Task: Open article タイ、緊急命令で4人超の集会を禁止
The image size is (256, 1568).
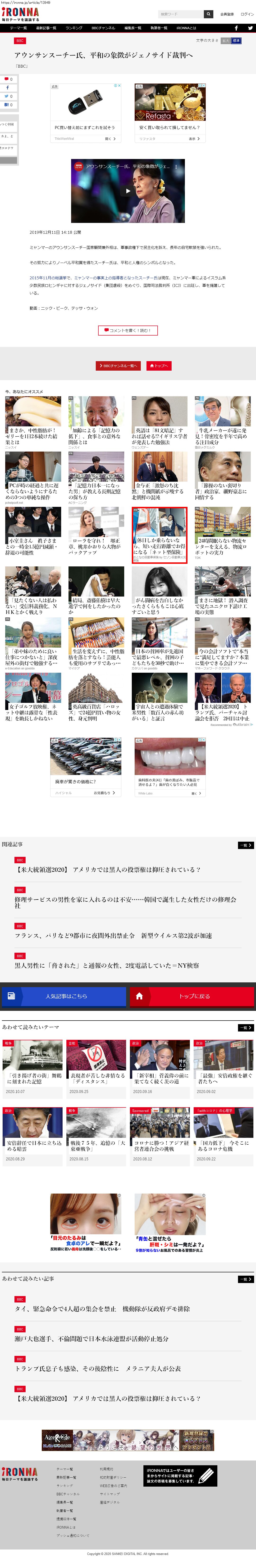Action: (102, 1308)
